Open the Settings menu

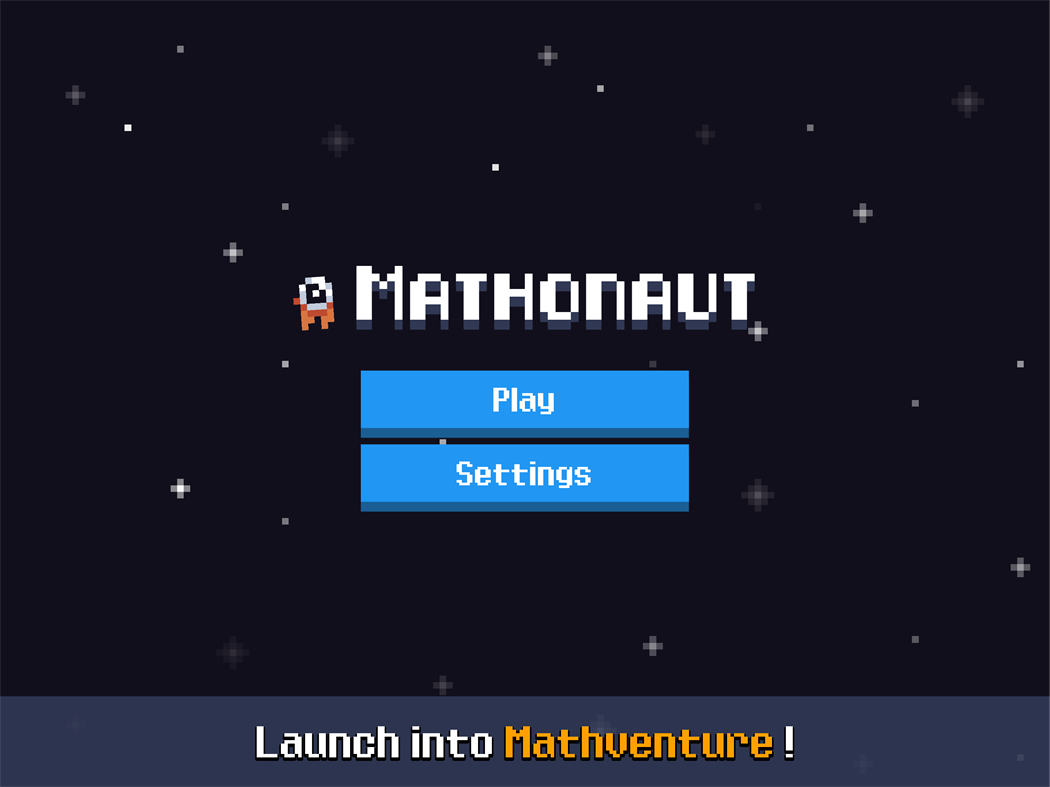point(524,476)
